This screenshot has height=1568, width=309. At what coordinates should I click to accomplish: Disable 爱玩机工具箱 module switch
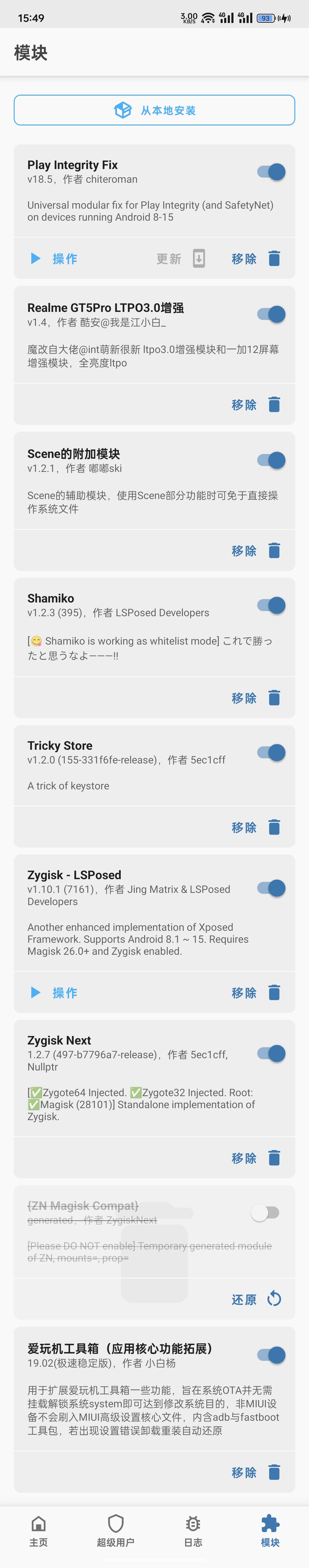click(271, 1354)
